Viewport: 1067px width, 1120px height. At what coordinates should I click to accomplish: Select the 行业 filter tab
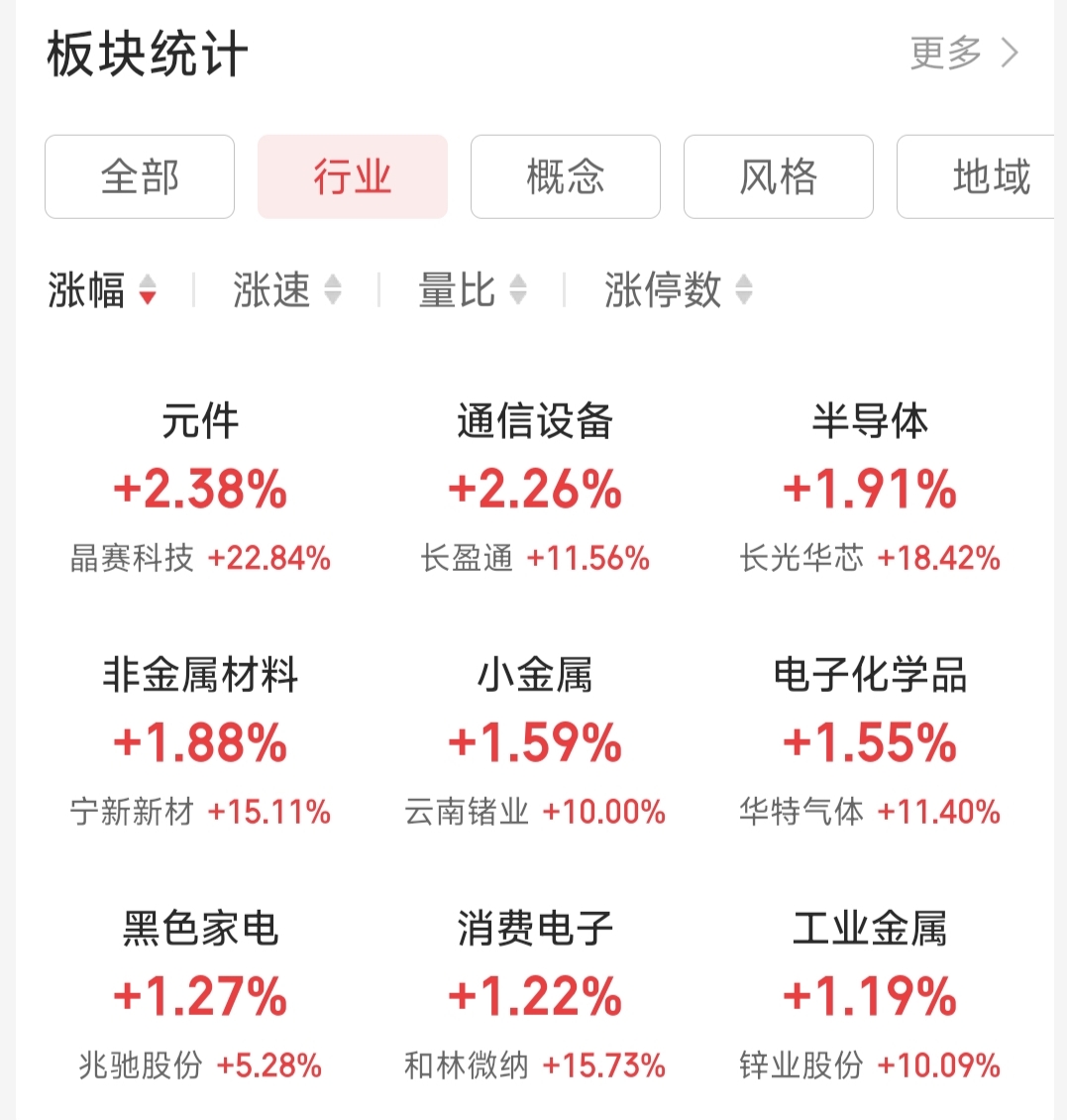tap(353, 177)
